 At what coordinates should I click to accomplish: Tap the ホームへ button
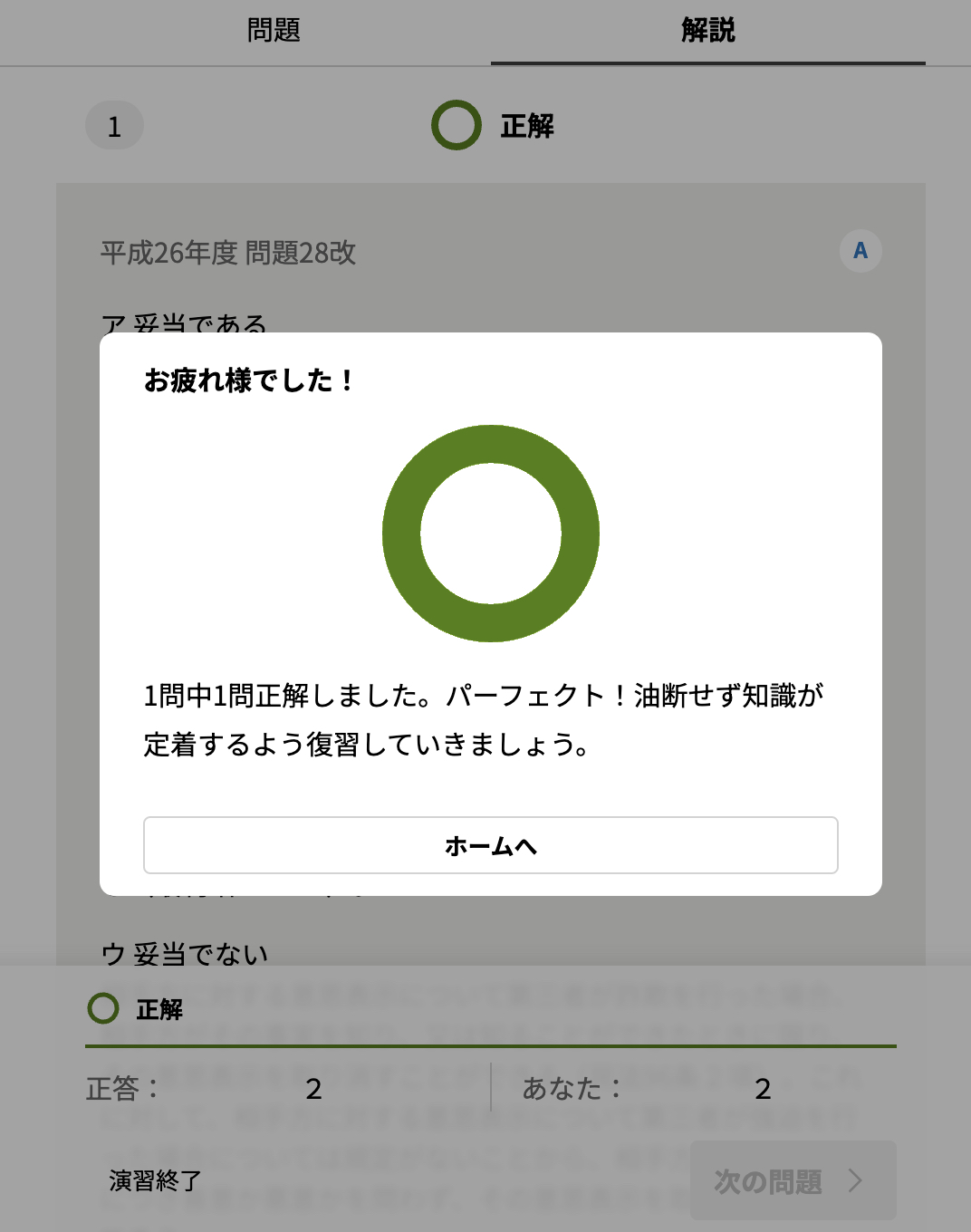pos(490,845)
